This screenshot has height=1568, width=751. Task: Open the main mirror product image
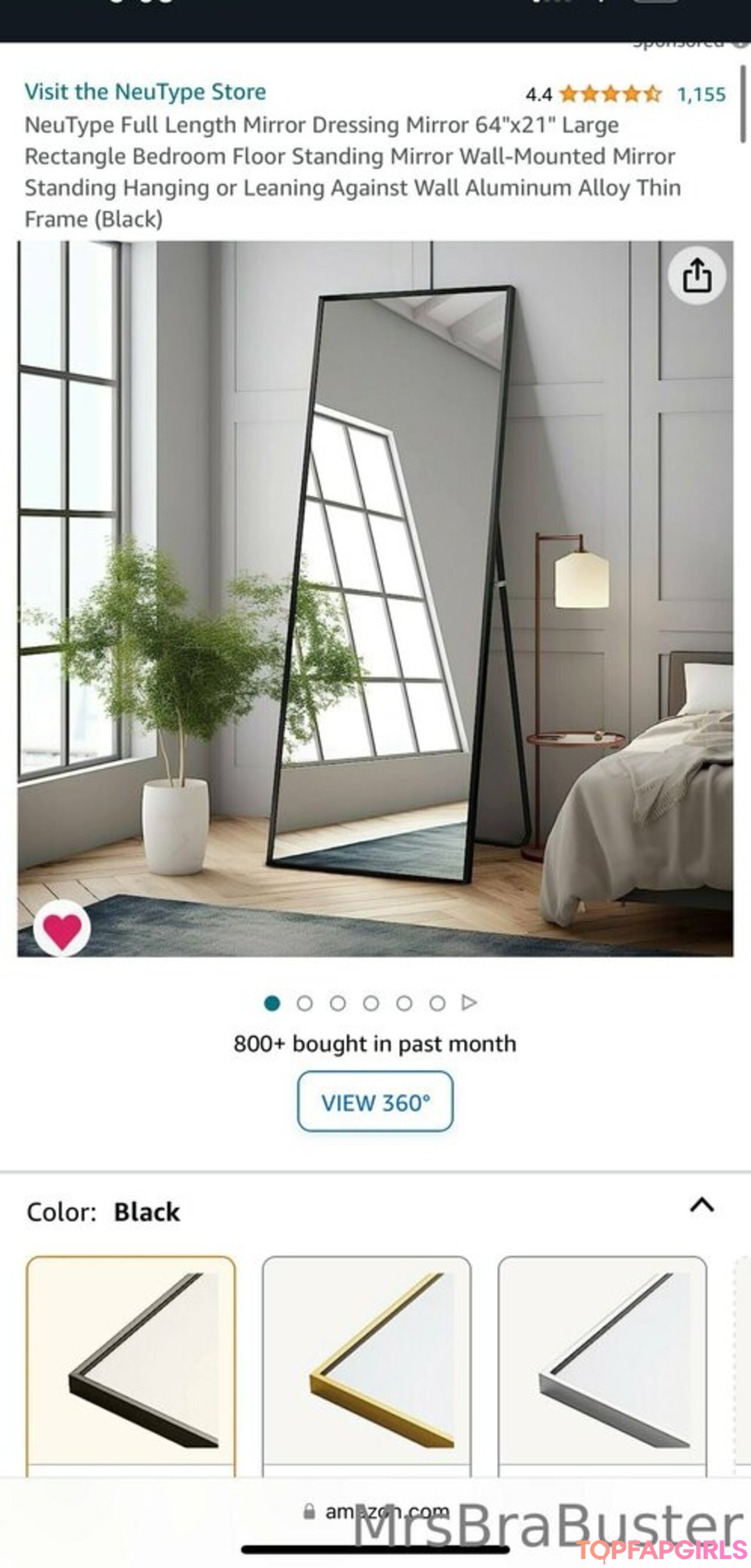375,598
